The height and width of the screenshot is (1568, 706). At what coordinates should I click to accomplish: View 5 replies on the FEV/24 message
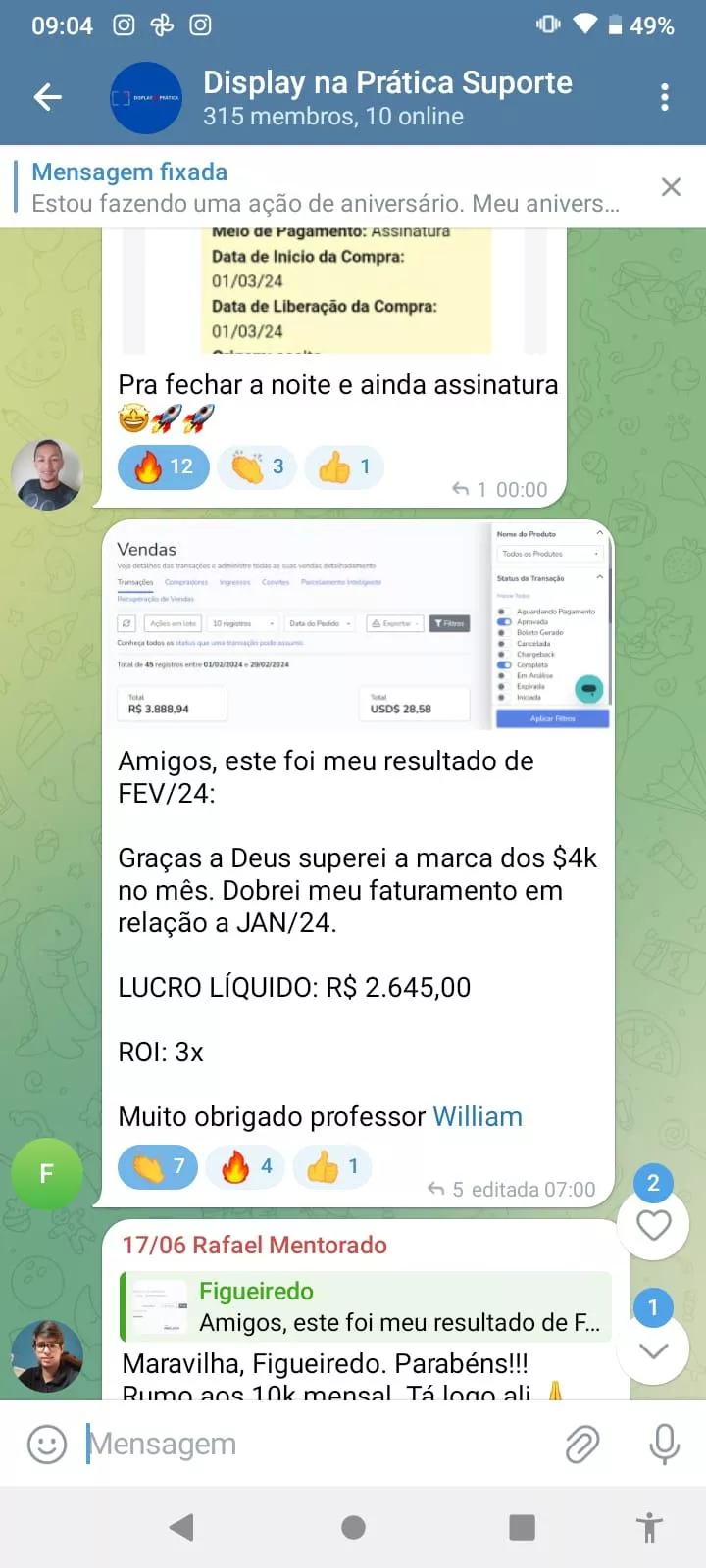pyautogui.click(x=446, y=1189)
